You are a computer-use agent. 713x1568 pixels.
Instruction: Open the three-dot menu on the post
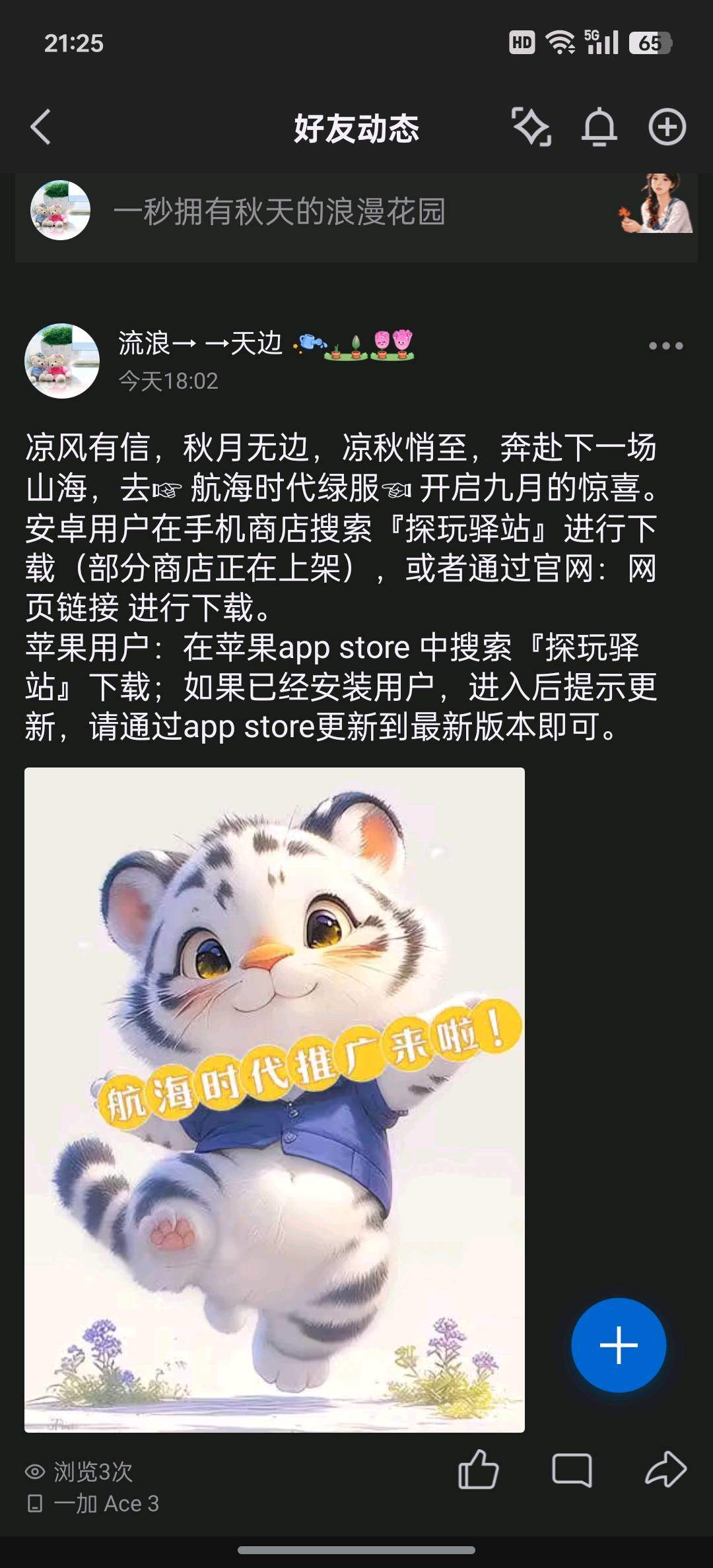pos(665,346)
